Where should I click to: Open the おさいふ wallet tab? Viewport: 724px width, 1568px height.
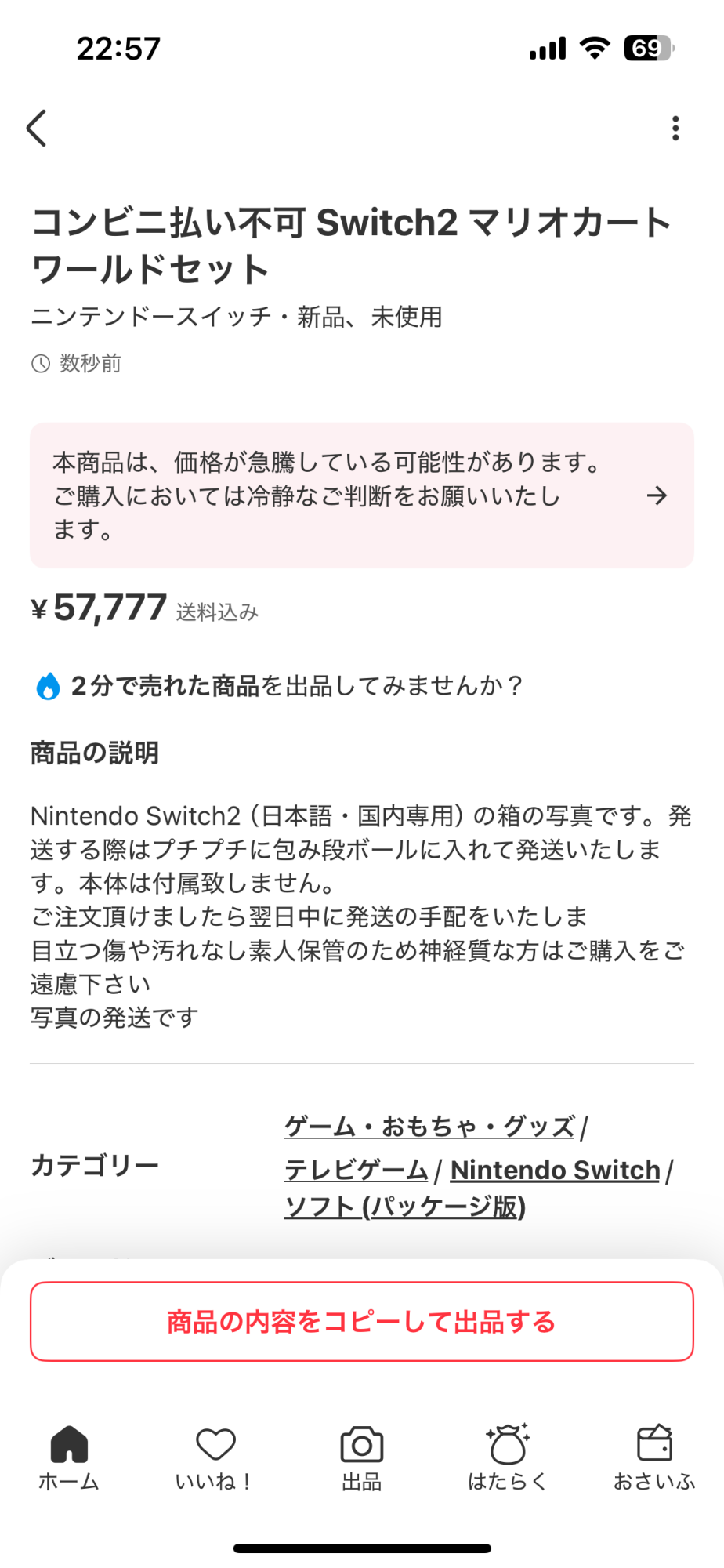(x=654, y=1458)
